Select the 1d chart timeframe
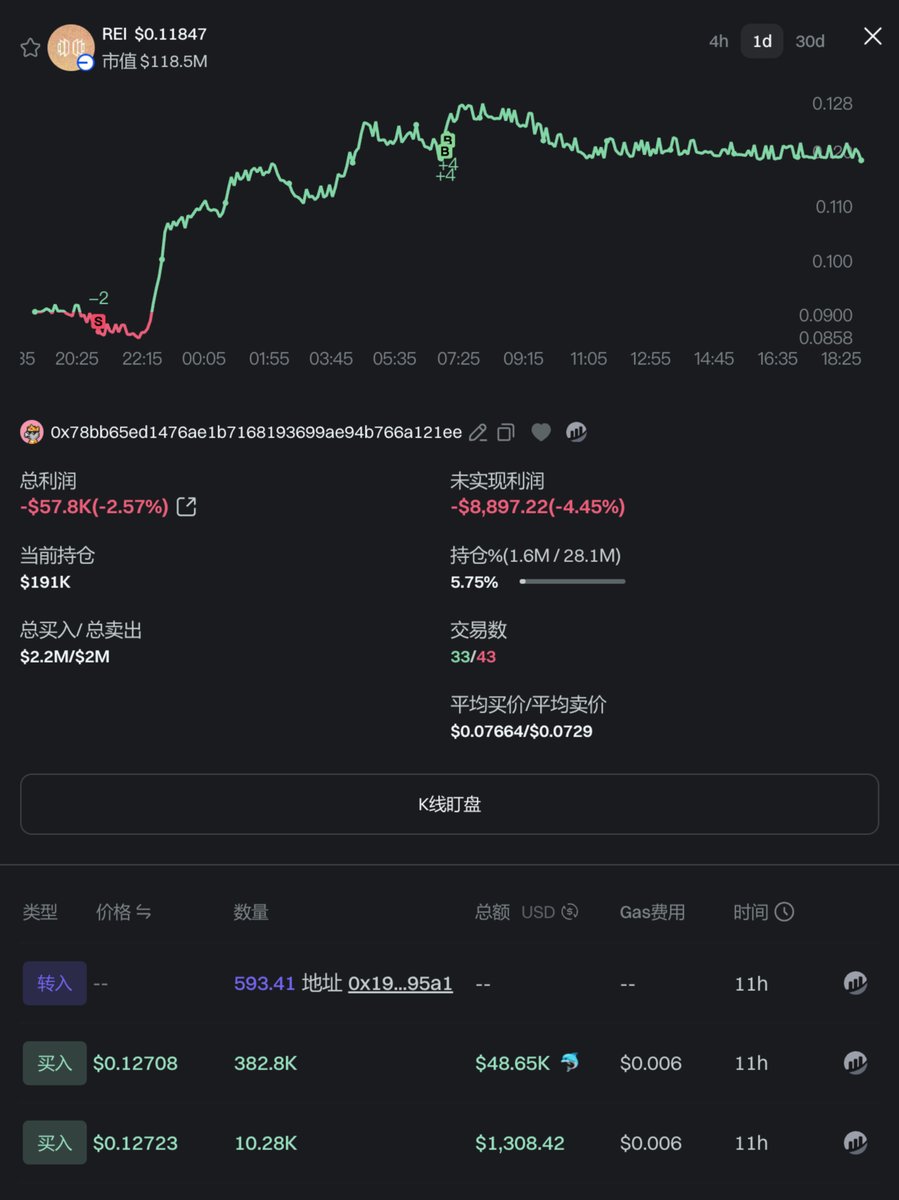The height and width of the screenshot is (1200, 899). [x=762, y=41]
